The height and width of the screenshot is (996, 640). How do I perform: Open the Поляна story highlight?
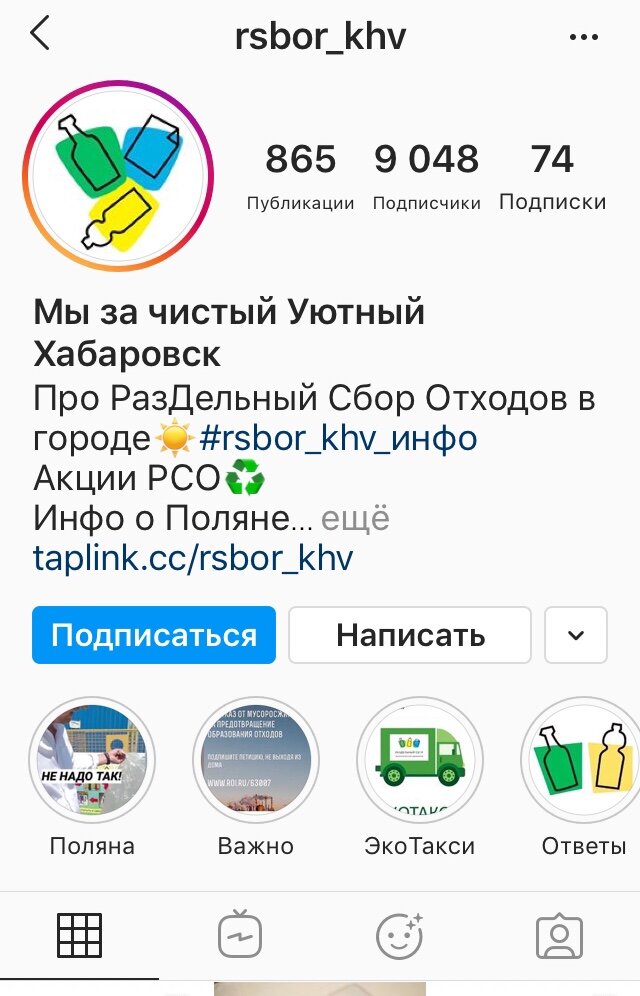92,760
